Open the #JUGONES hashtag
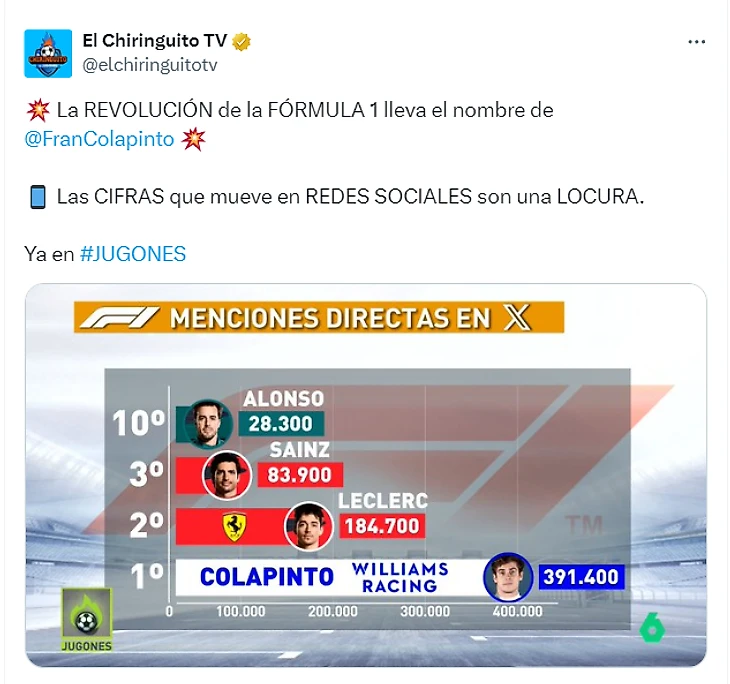Screen dimensions: 730x684 132,254
